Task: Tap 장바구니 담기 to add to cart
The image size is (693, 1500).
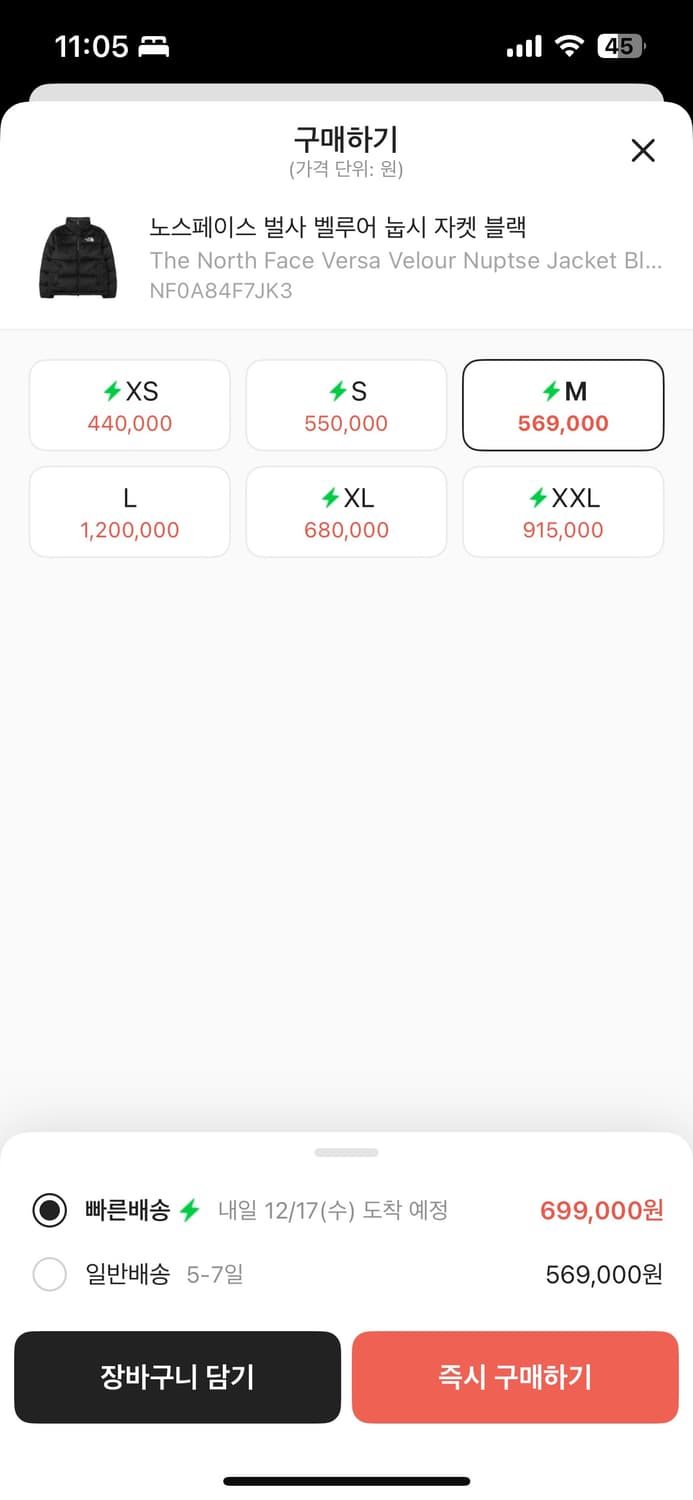Action: [x=177, y=1377]
